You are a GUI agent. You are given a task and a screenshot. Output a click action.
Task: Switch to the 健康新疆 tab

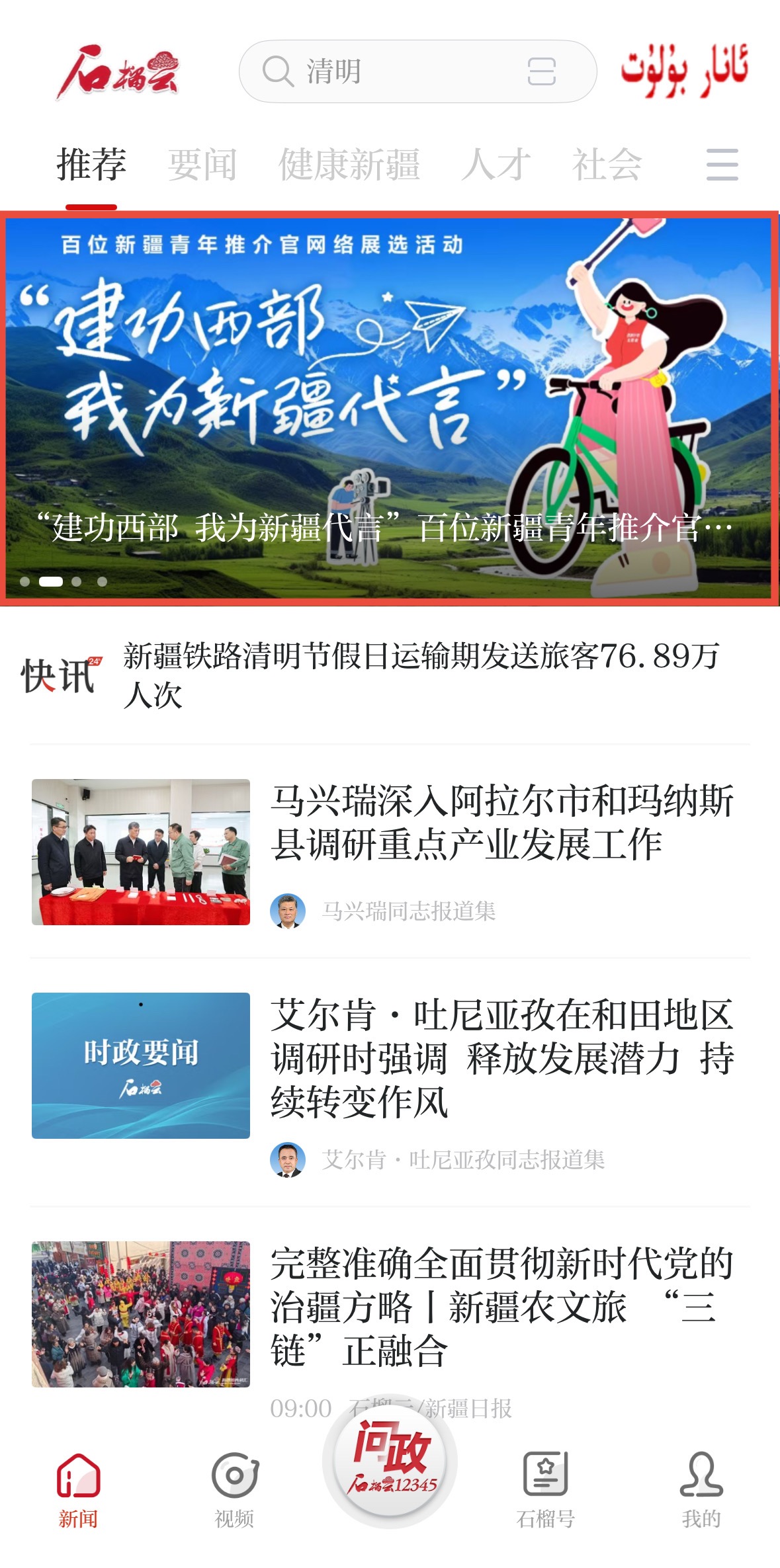[x=349, y=164]
